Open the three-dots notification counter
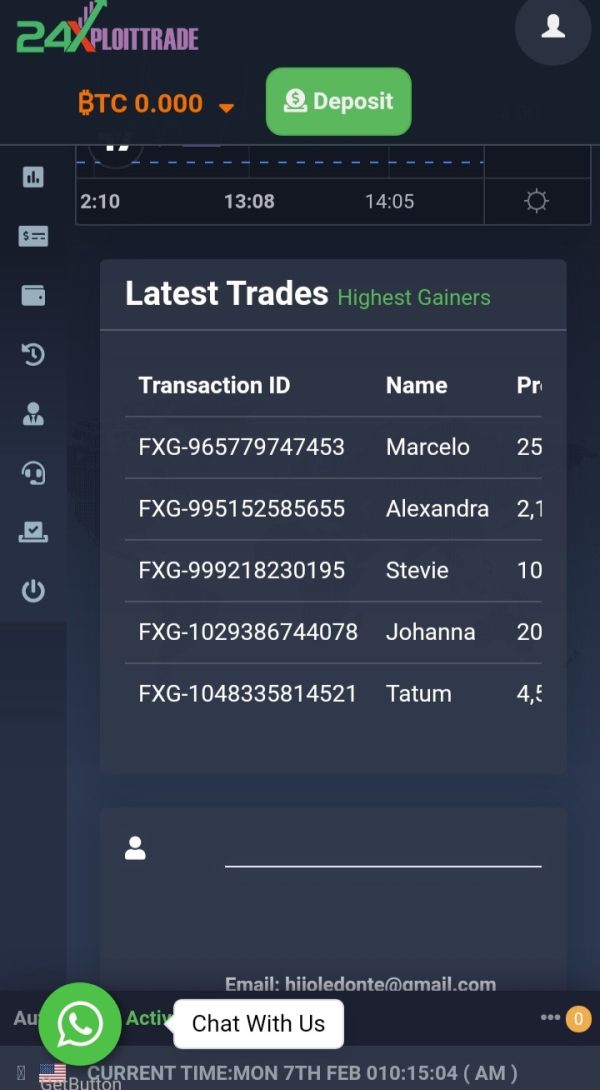Viewport: 600px width, 1090px height. coord(565,1018)
